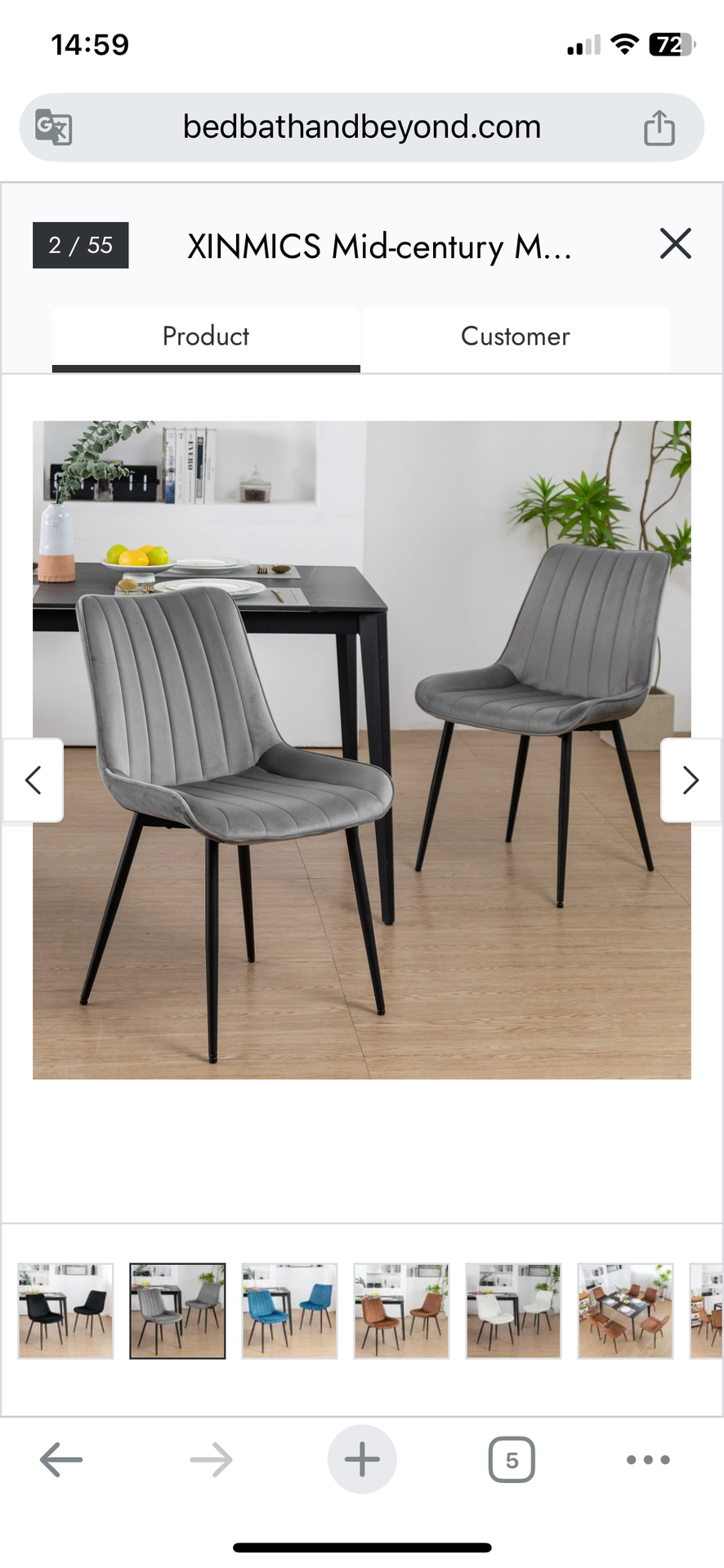Go to the previous product image

tap(34, 780)
